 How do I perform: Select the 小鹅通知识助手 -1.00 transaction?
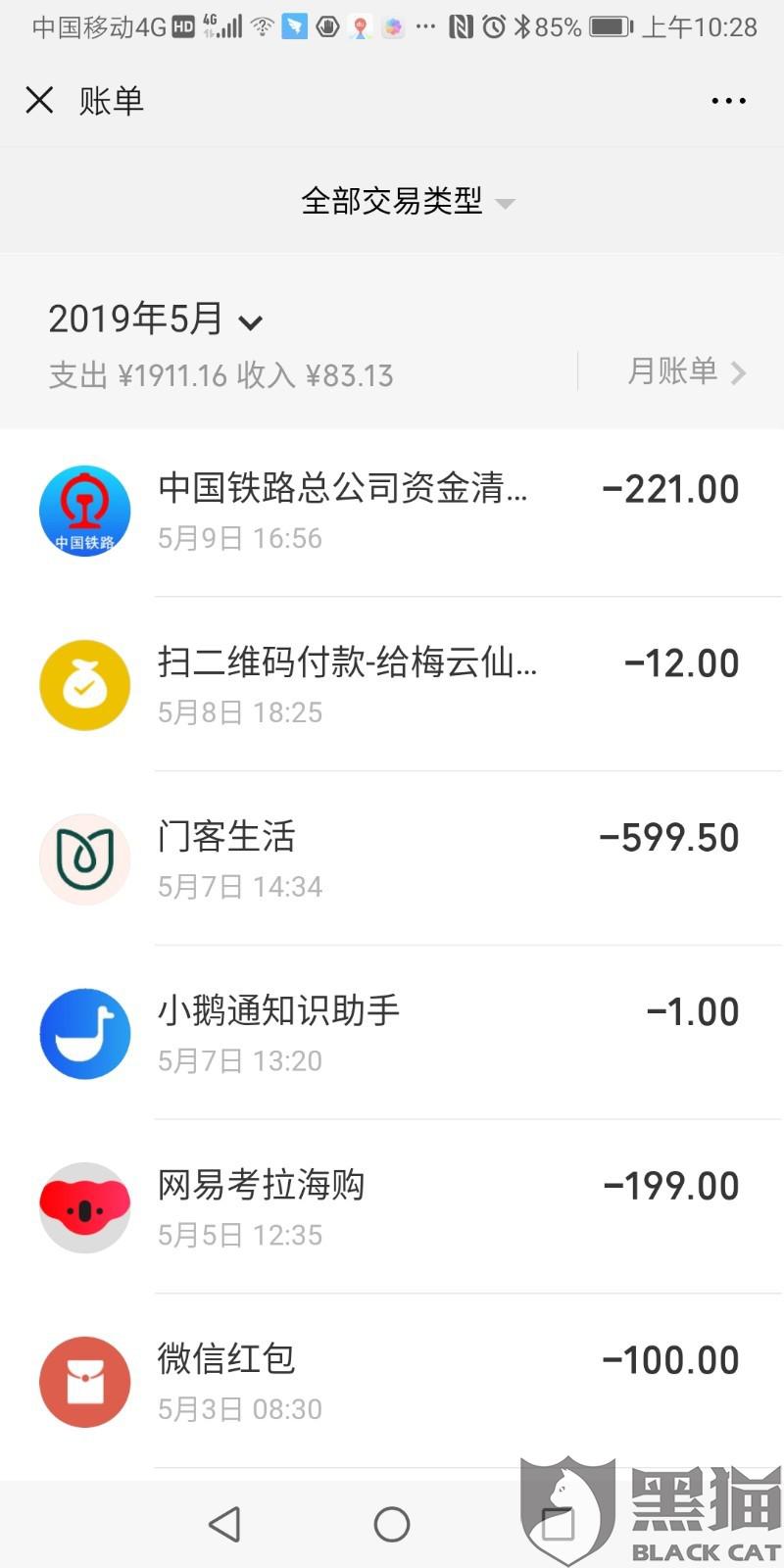pos(392,1034)
